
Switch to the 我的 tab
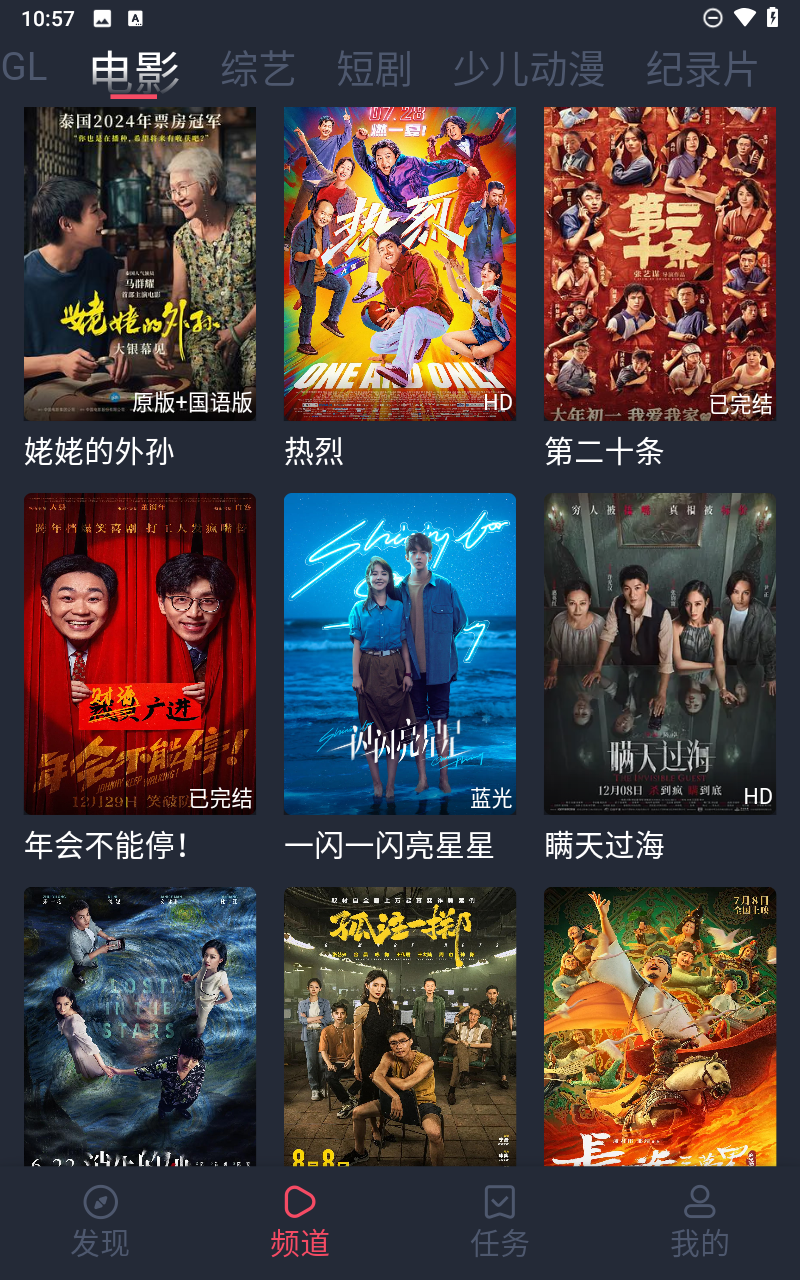click(x=700, y=1221)
